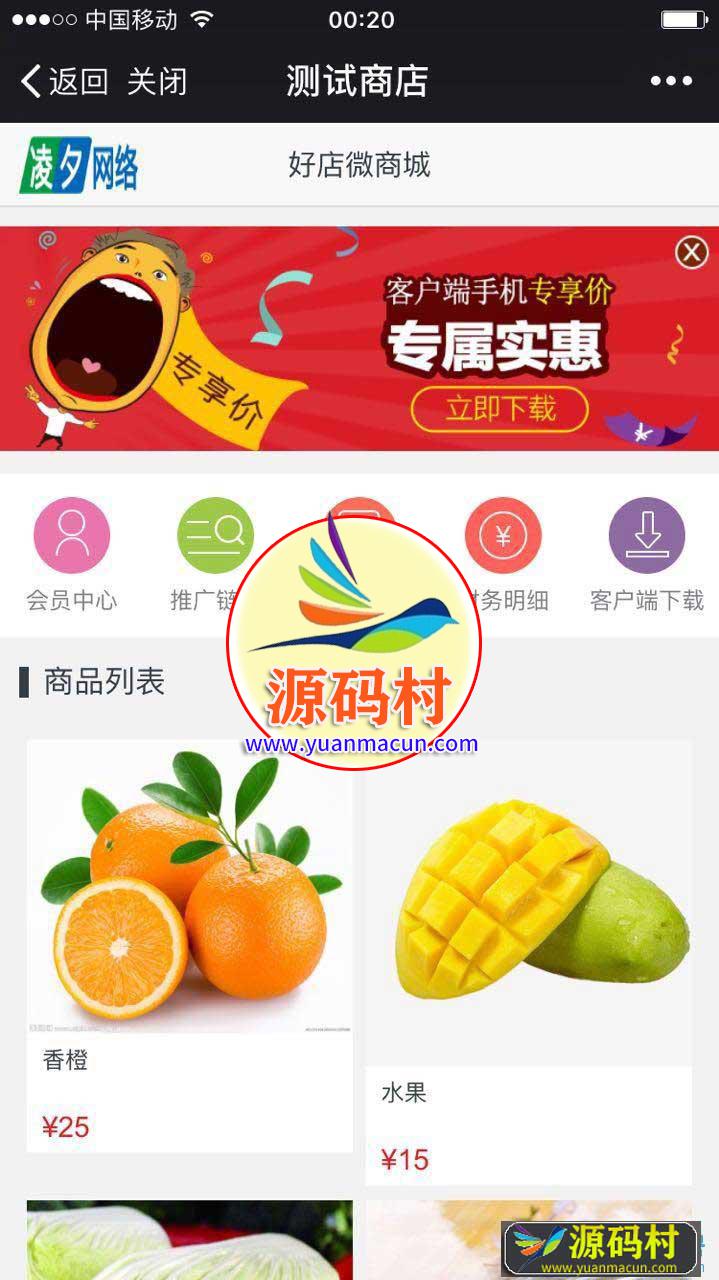View the 水果 mango product for ¥15

(528, 962)
